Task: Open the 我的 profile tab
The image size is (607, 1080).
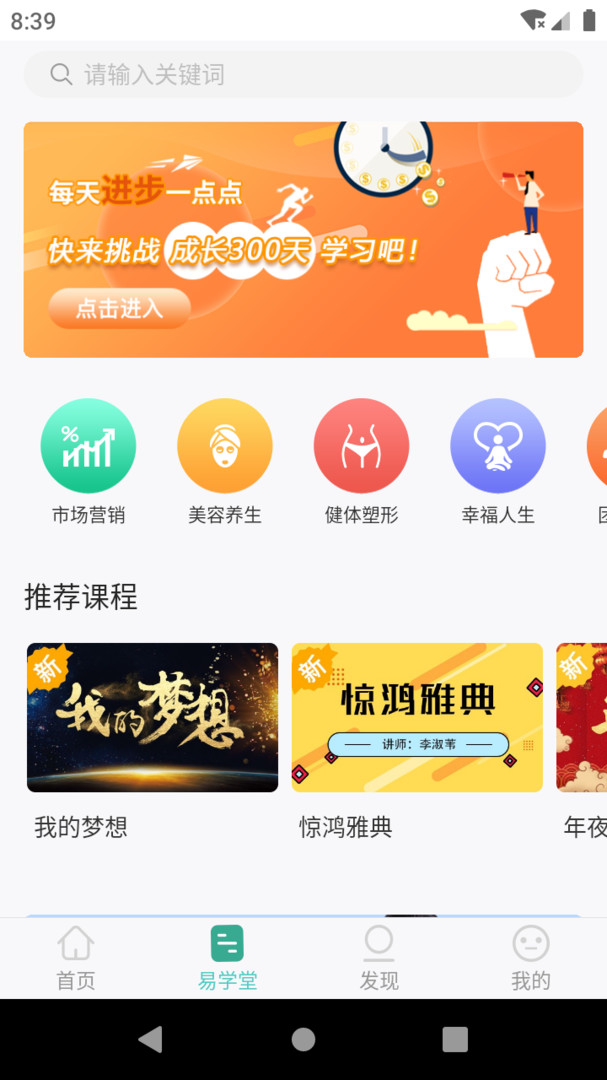Action: (x=531, y=958)
